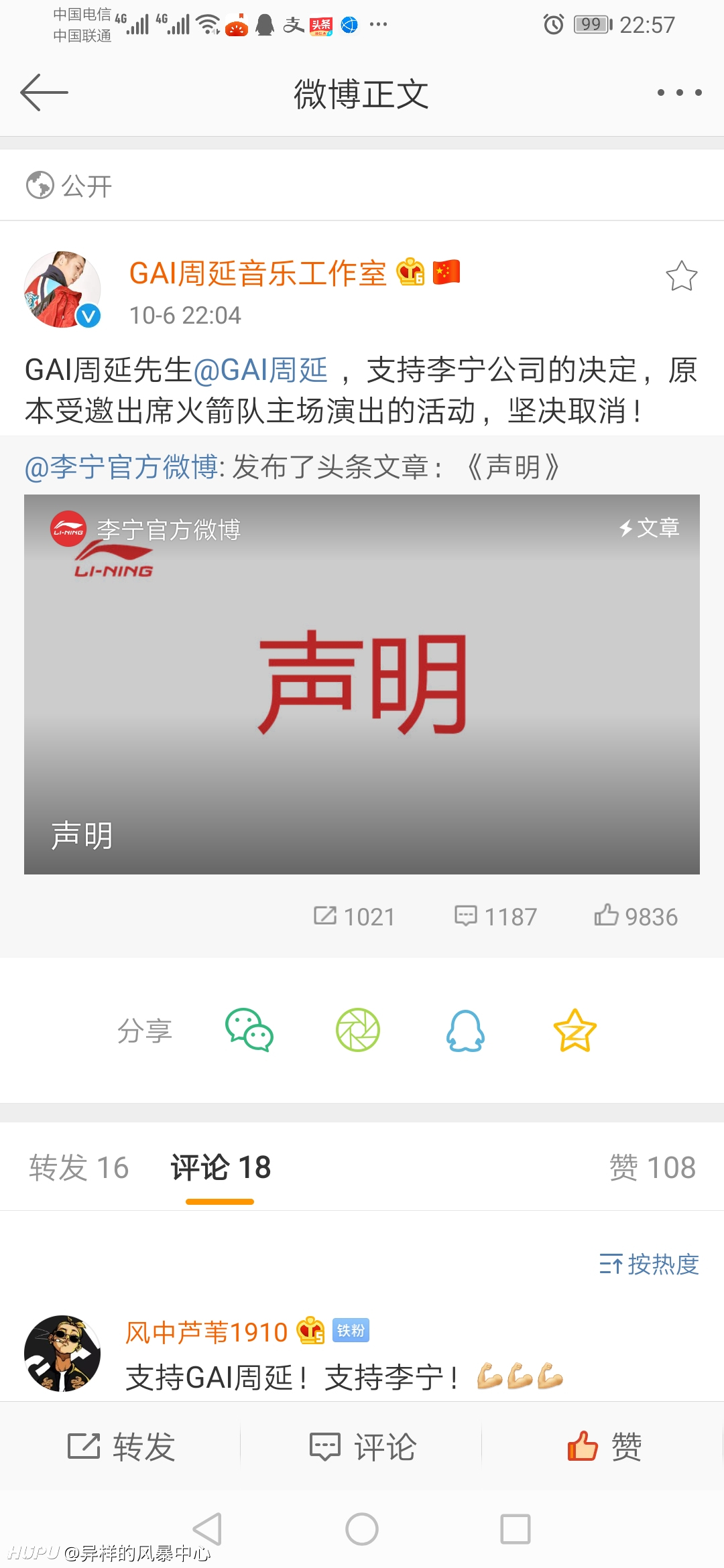Viewport: 724px width, 1568px height.
Task: Open the @GAI周延 mention link
Action: click(x=260, y=370)
